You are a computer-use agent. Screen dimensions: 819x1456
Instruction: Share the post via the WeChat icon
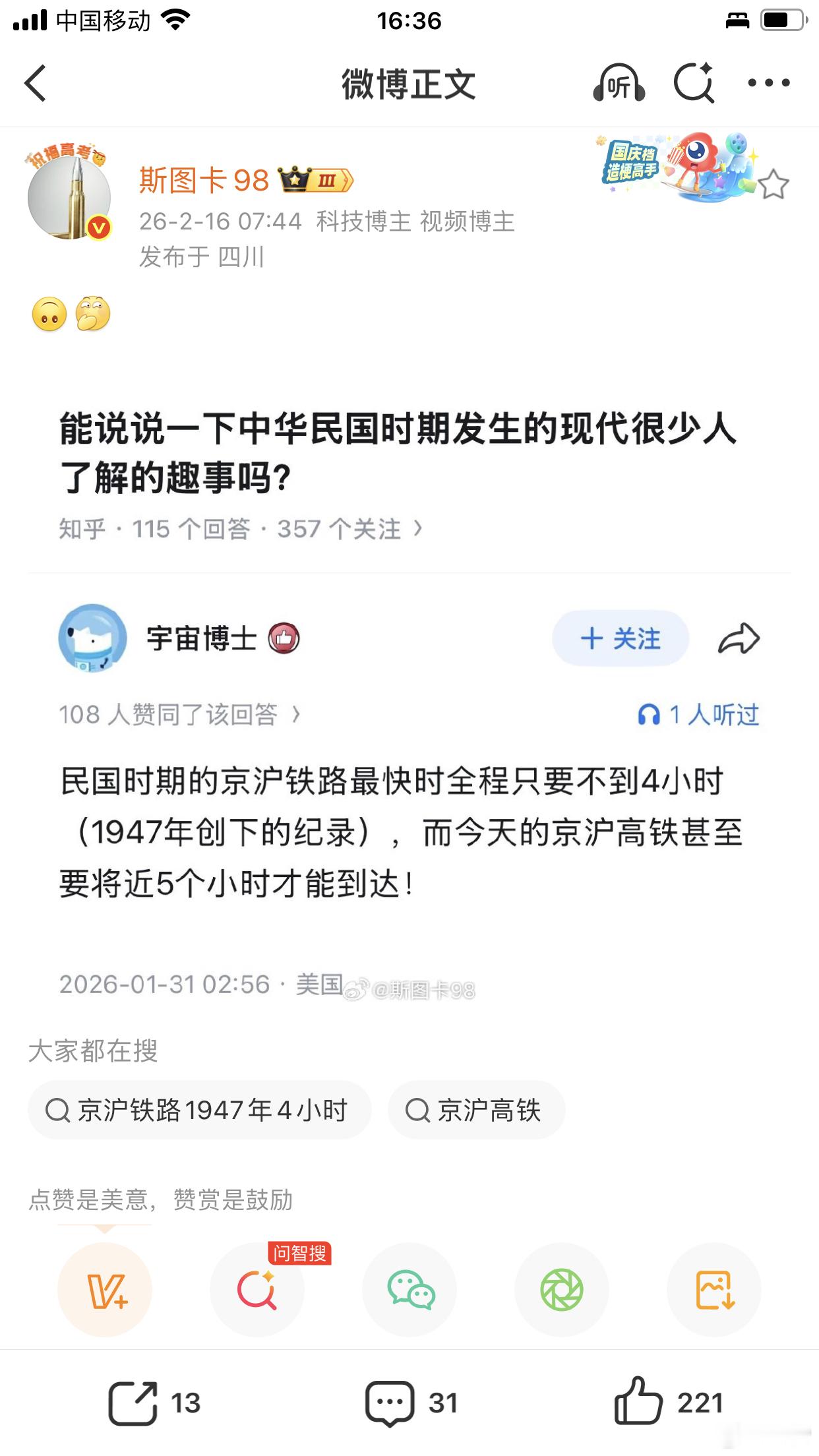coord(409,1290)
